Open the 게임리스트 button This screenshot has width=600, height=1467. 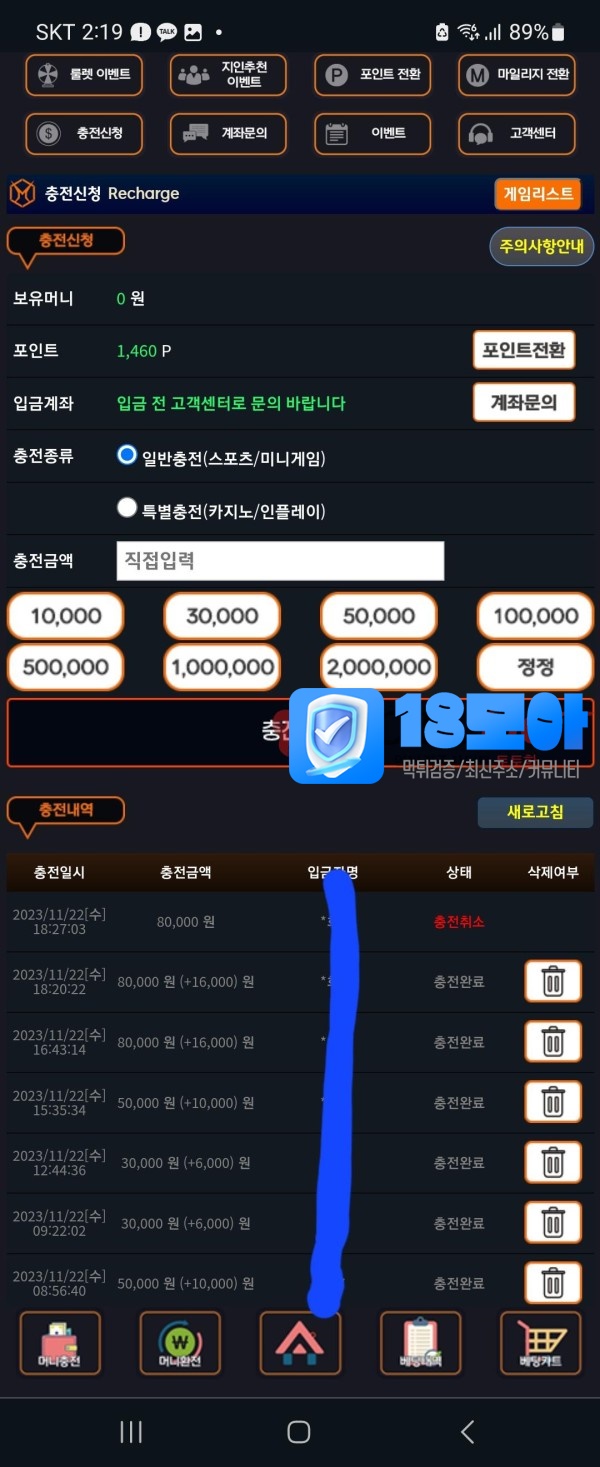(x=537, y=193)
